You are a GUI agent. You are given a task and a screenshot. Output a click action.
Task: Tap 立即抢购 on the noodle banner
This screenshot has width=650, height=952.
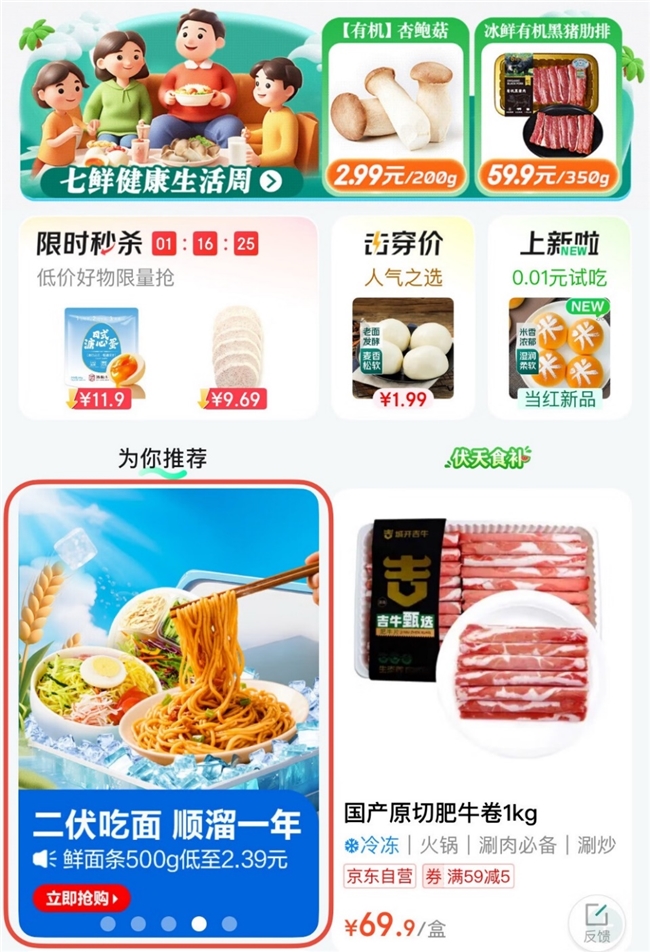point(82,898)
